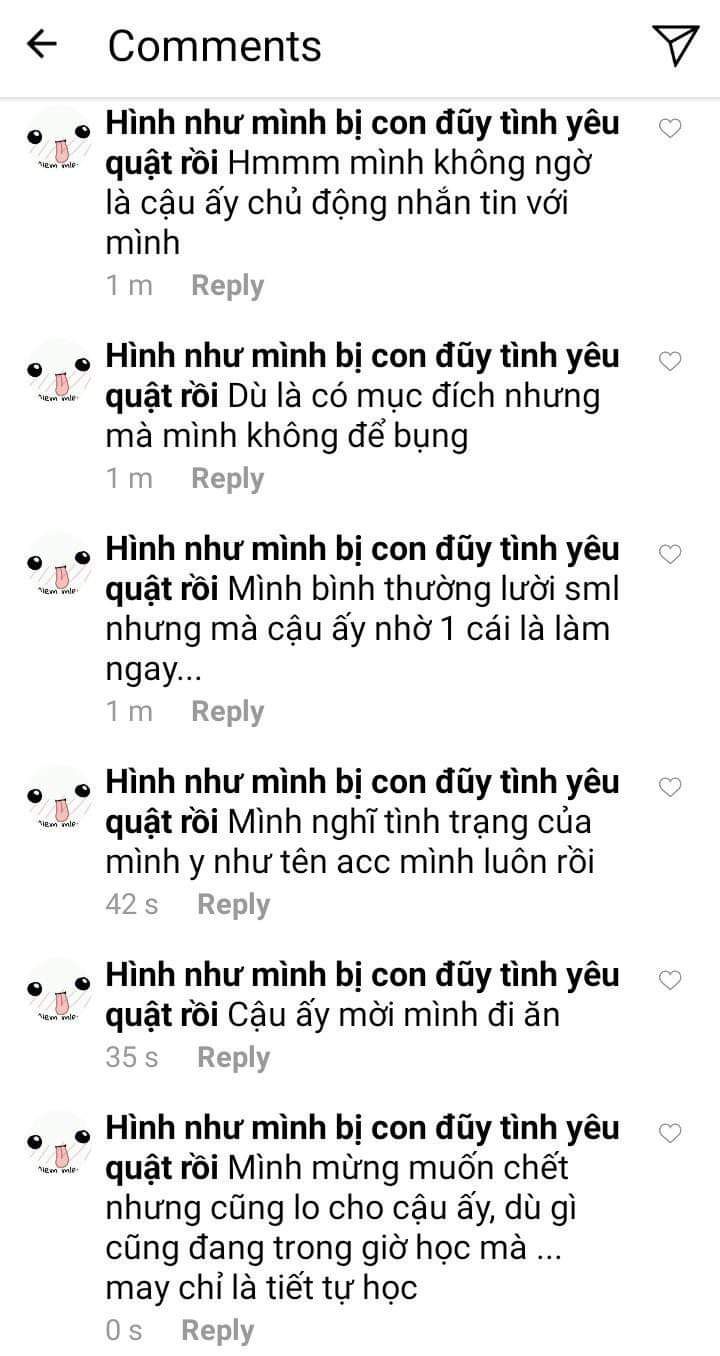The width and height of the screenshot is (720, 1356).
Task: Like the comment starting with Dù là có mục đích
Action: pyautogui.click(x=671, y=361)
